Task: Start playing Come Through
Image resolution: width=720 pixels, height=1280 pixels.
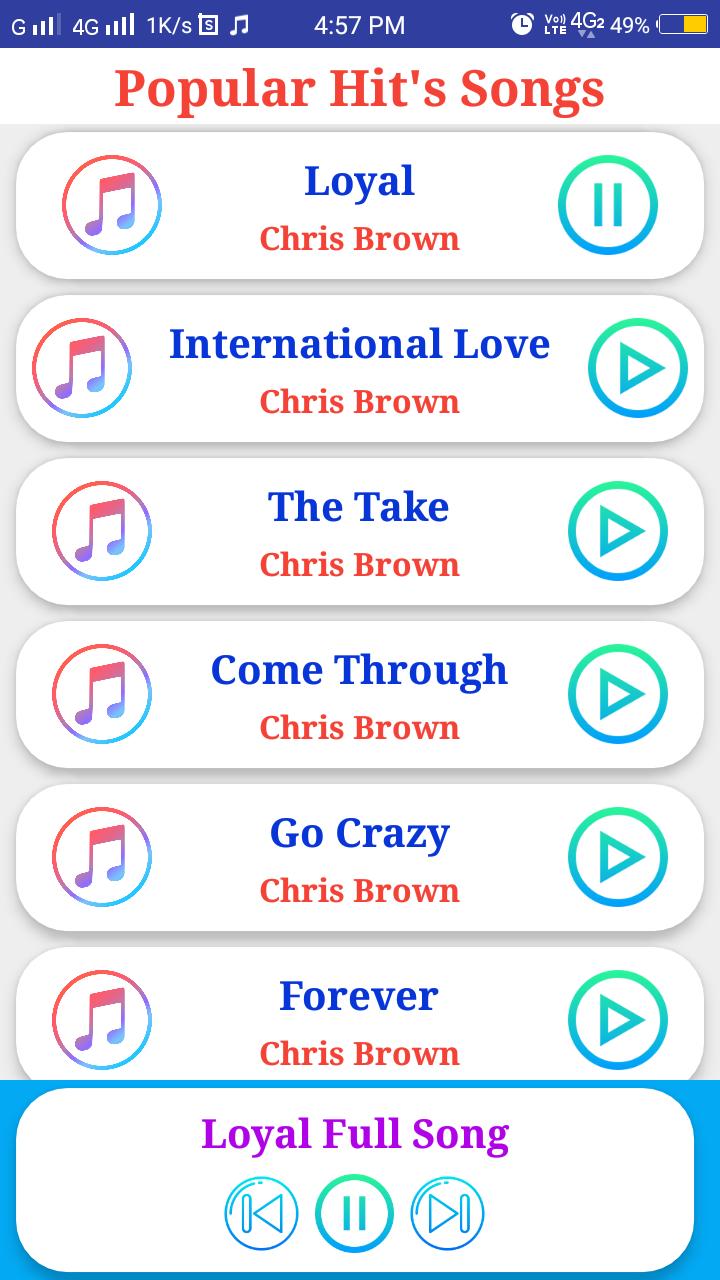Action: click(617, 694)
